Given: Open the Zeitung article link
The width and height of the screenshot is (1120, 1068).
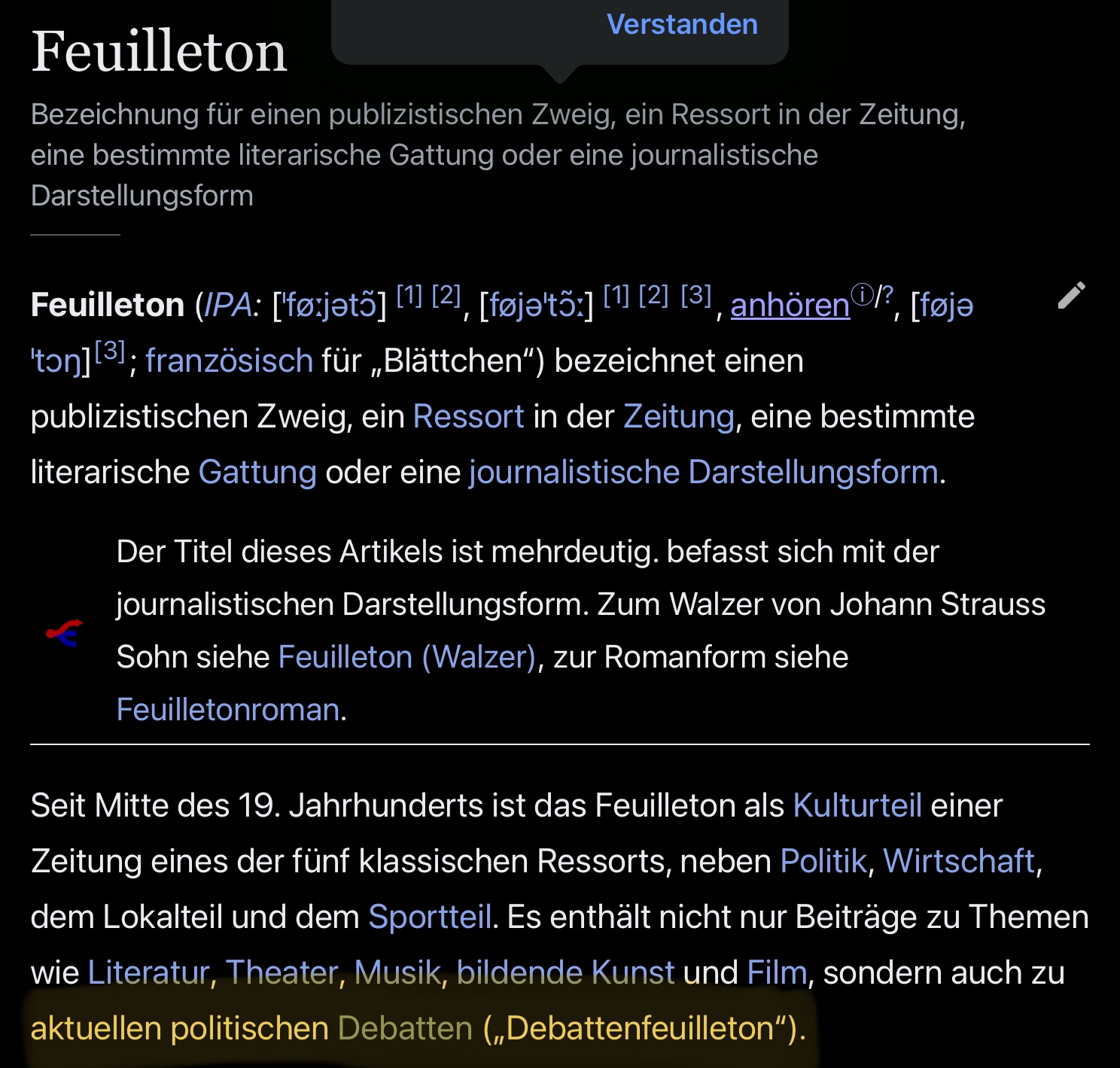Looking at the screenshot, I should coord(678,417).
